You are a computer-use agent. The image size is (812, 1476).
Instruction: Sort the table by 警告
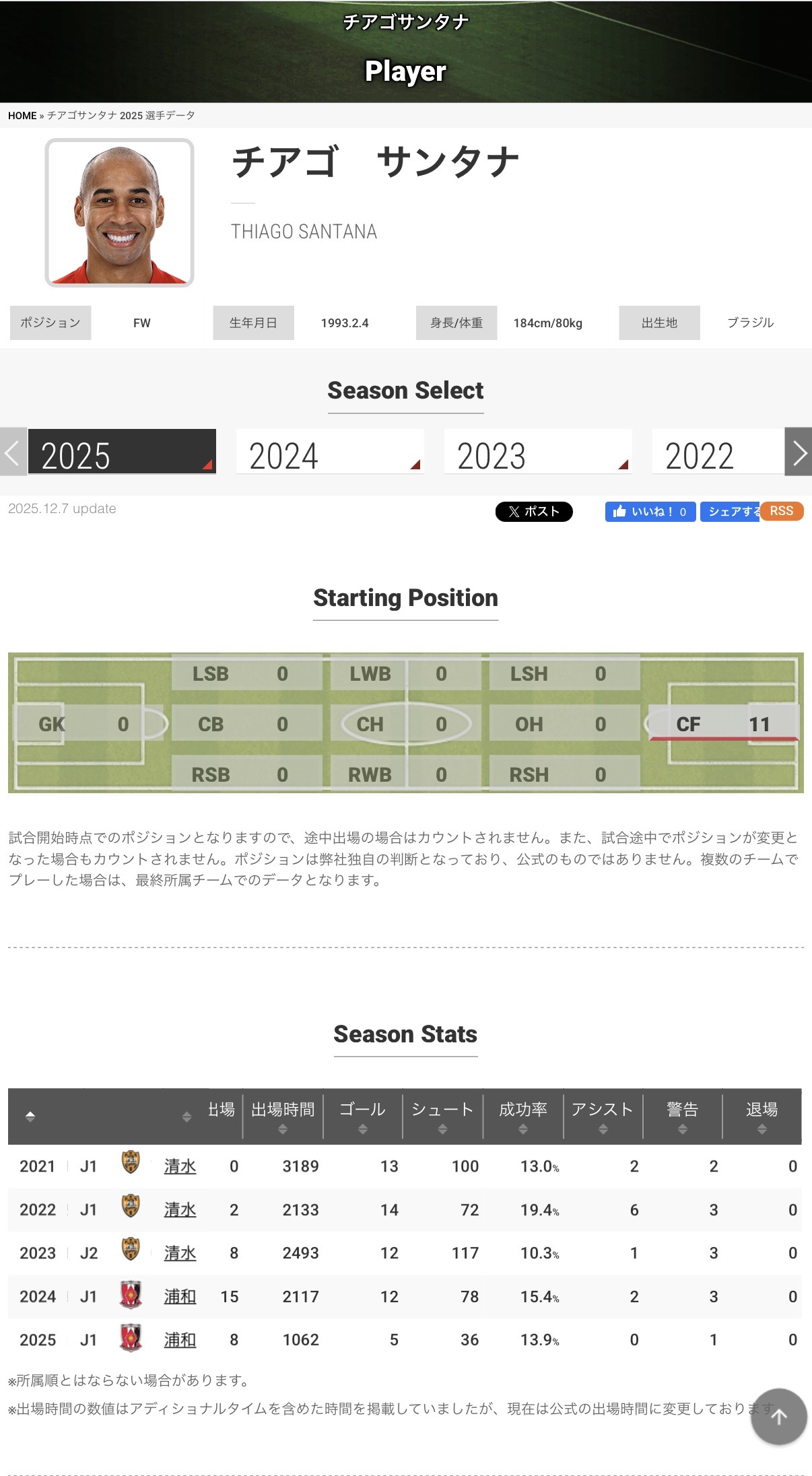[x=682, y=1116]
